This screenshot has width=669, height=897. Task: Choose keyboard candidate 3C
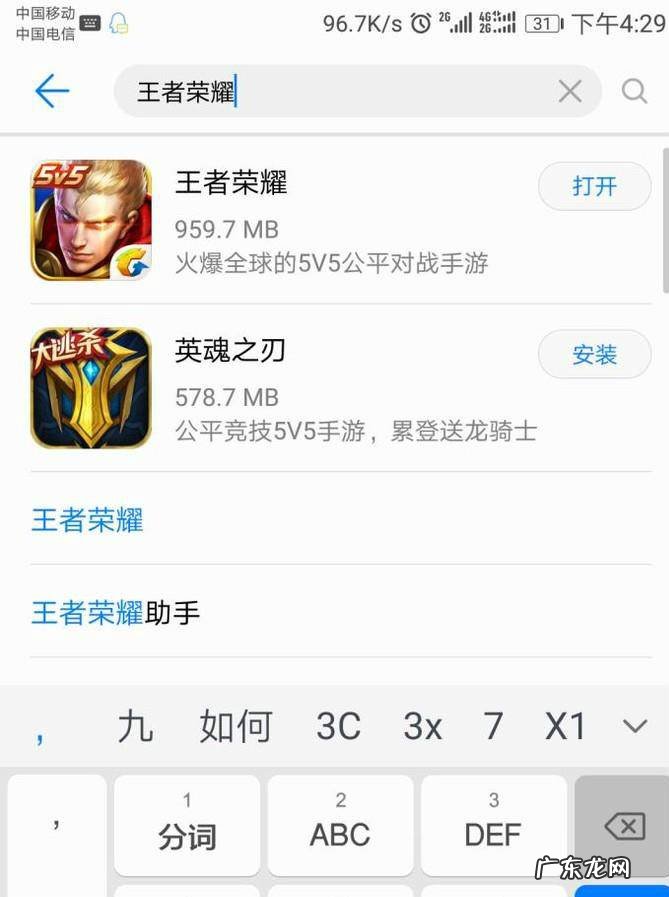[338, 727]
